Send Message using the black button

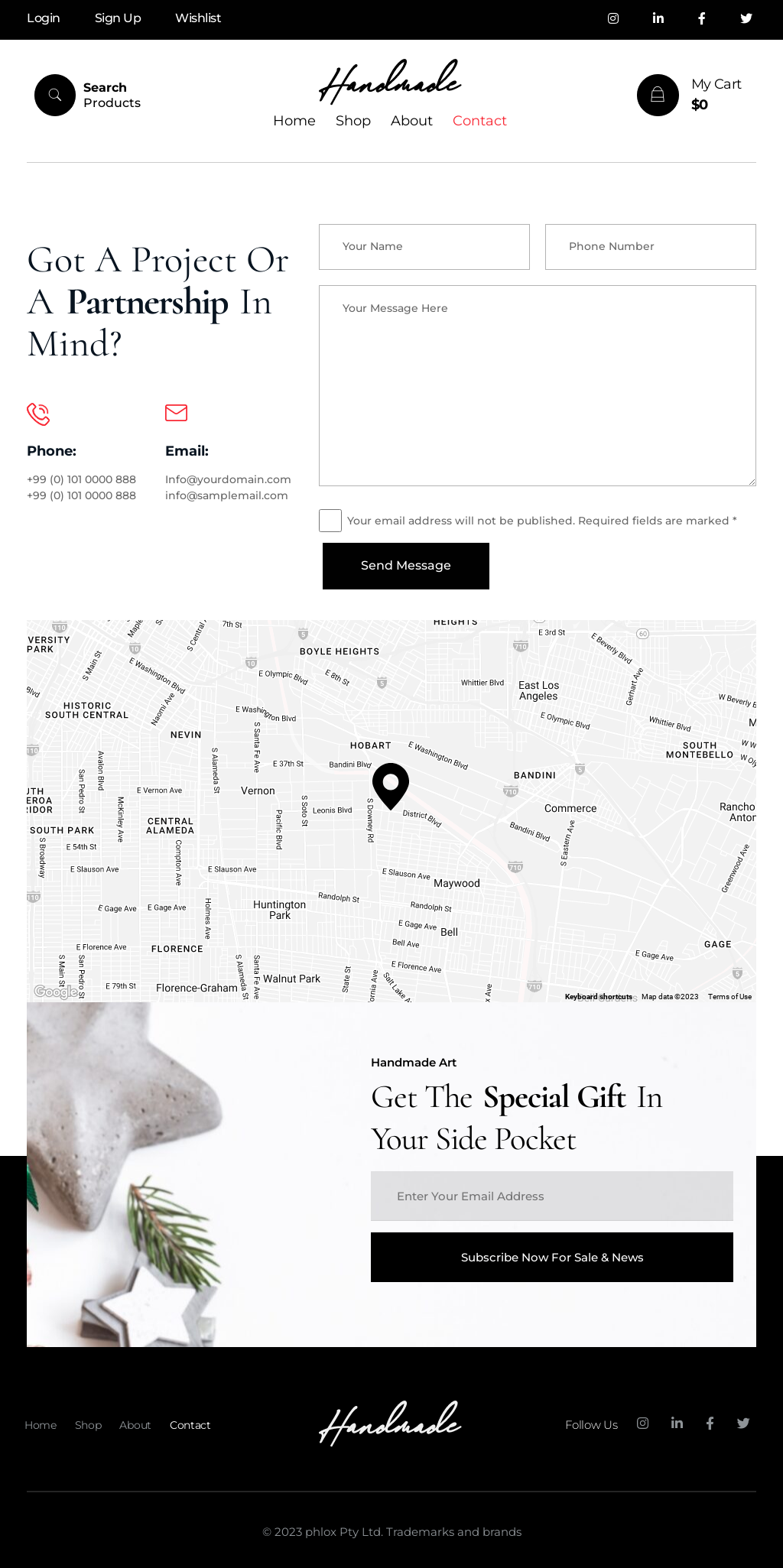click(406, 566)
